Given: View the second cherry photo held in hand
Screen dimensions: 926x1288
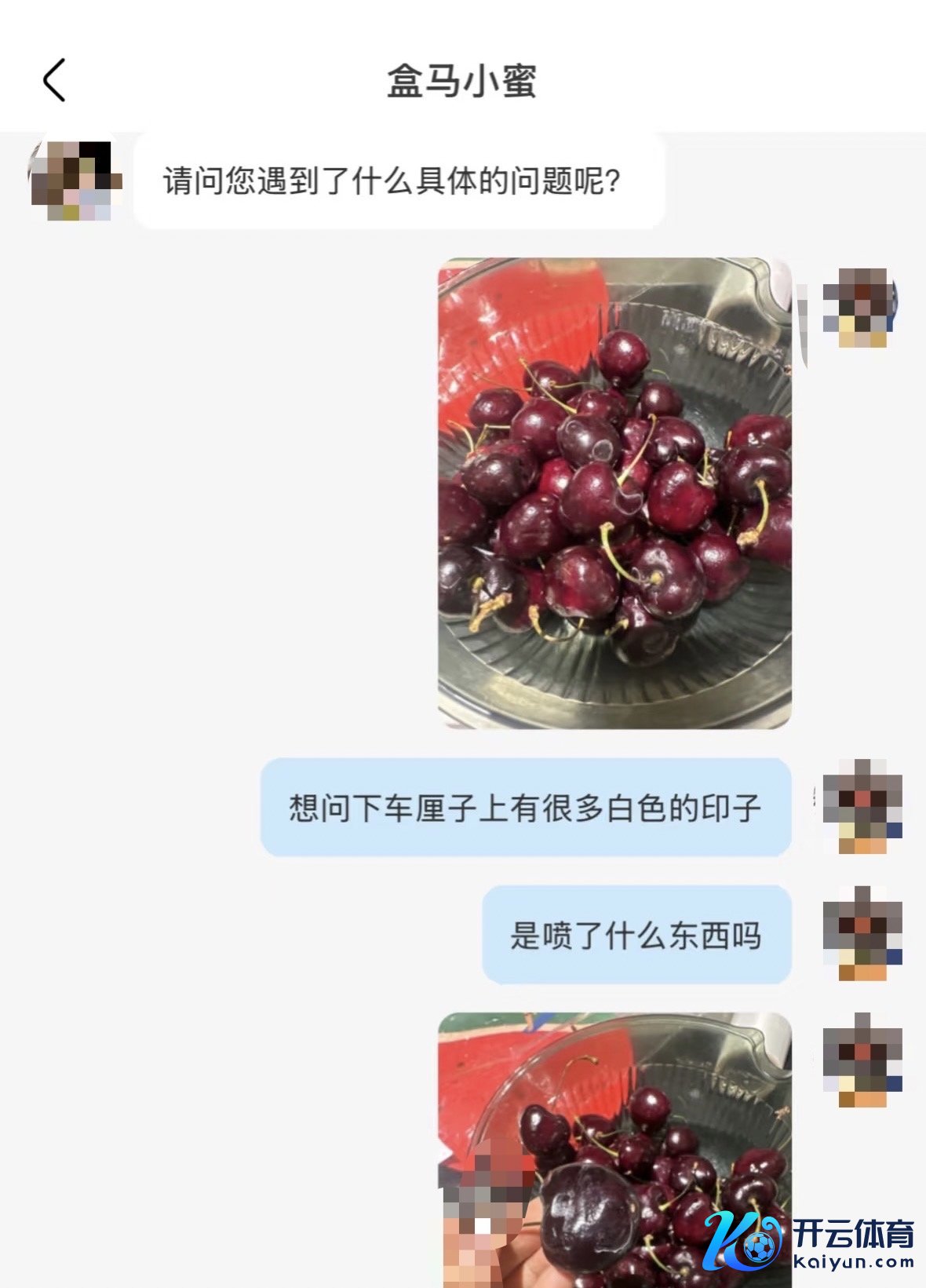Looking at the screenshot, I should (x=614, y=1150).
